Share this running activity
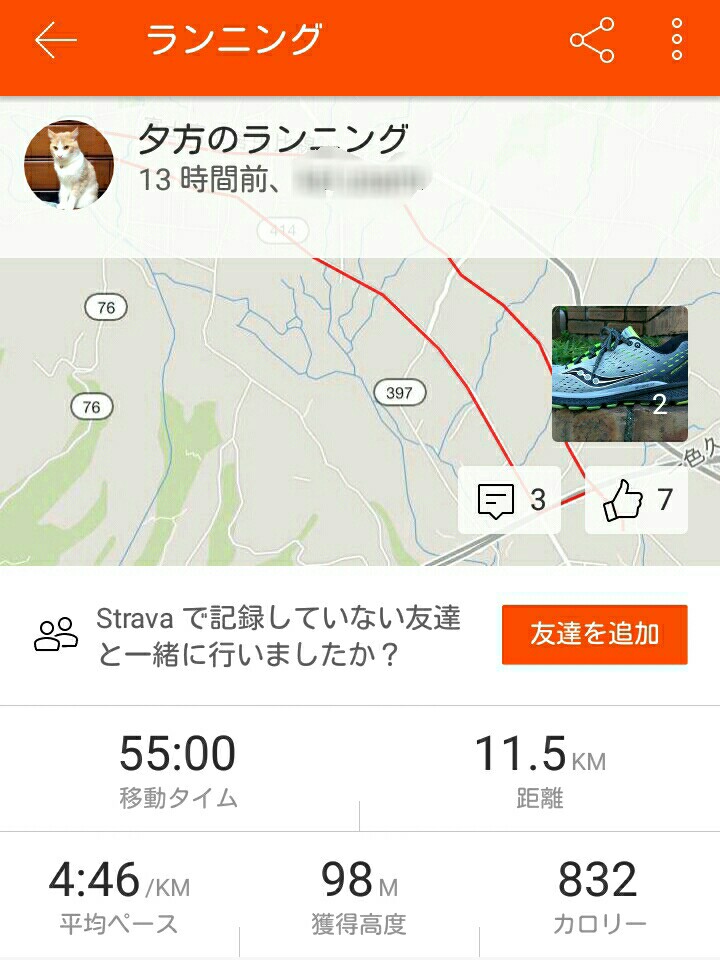This screenshot has height=960, width=720. (592, 41)
